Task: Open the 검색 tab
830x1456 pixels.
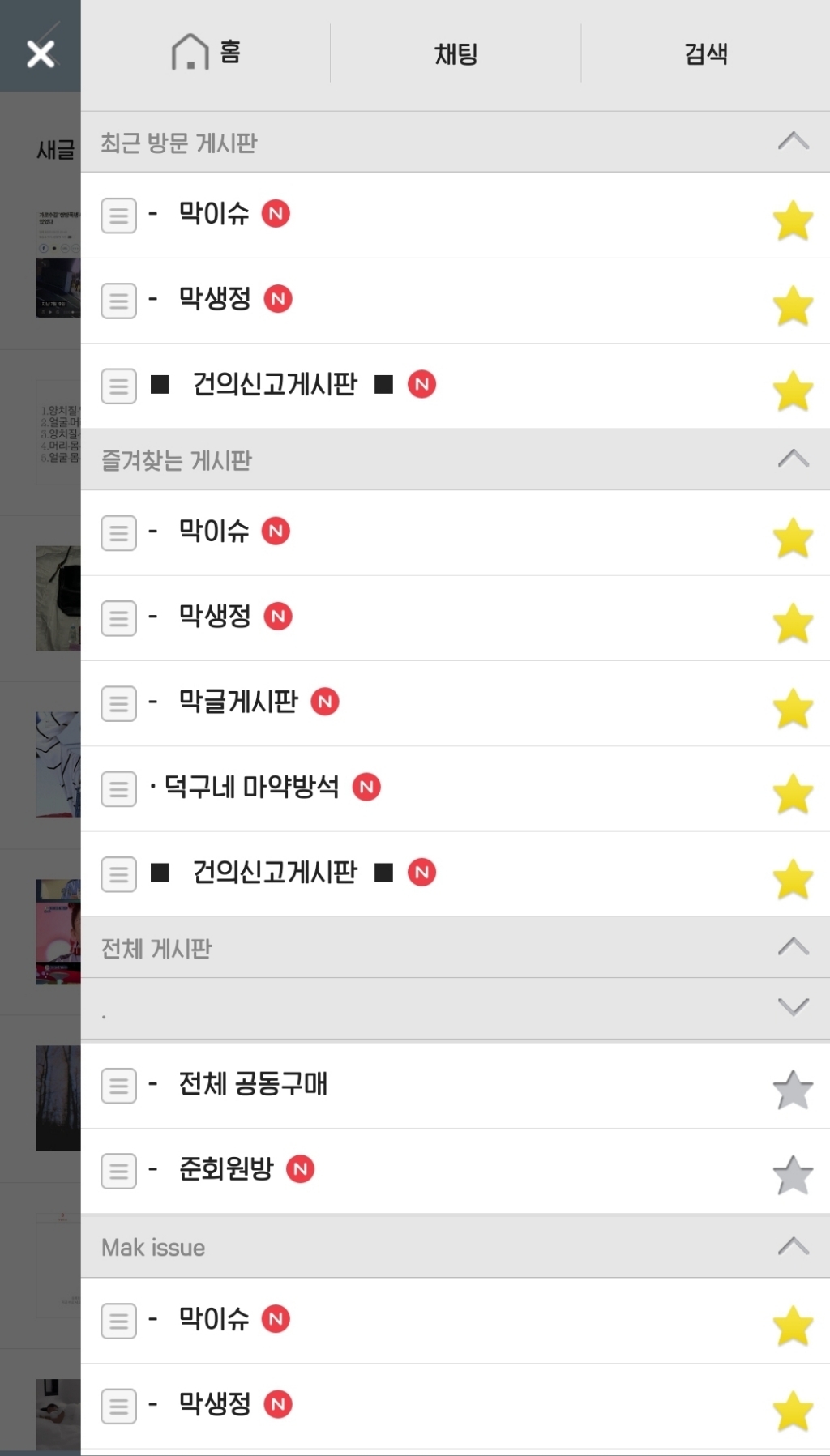Action: tap(705, 54)
